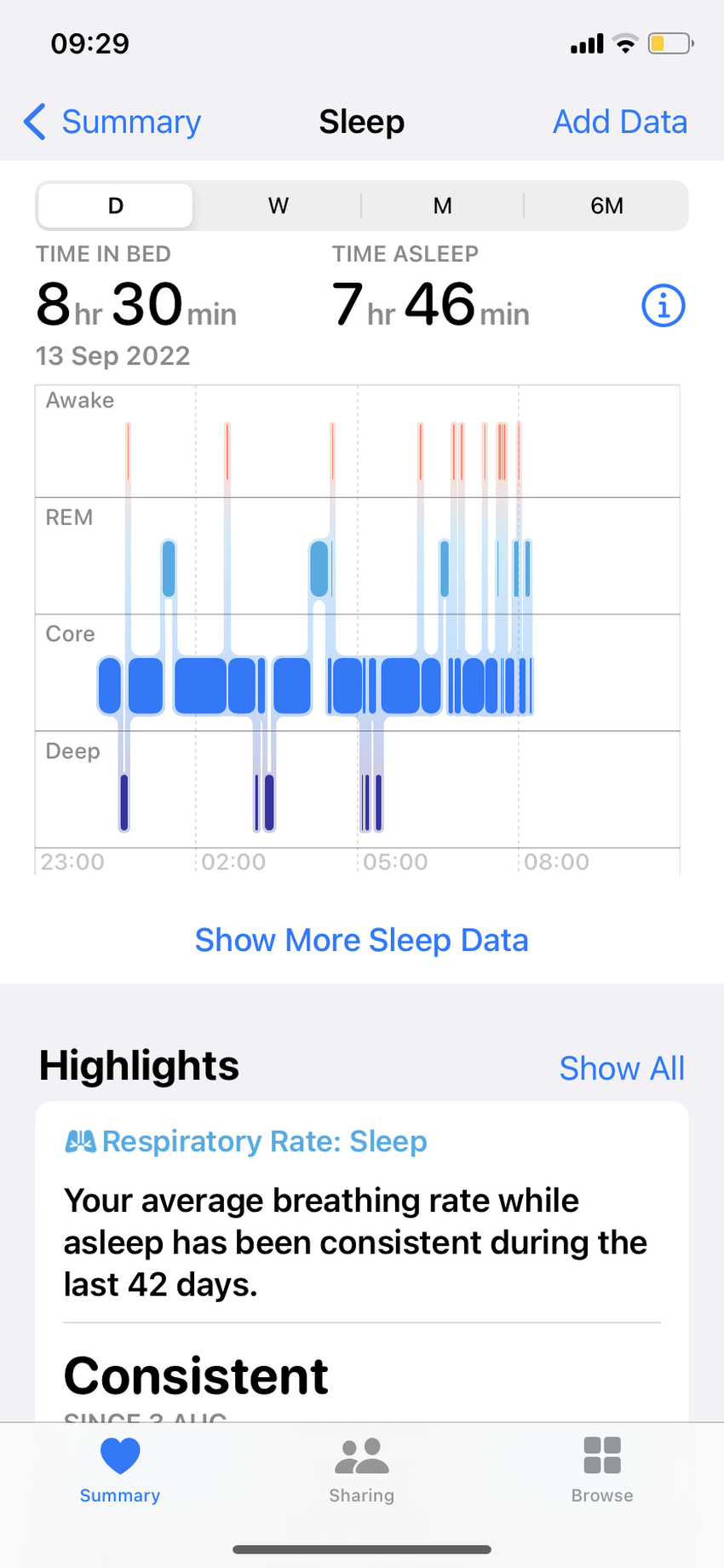
Task: Switch to the W weekly view
Action: tap(279, 205)
